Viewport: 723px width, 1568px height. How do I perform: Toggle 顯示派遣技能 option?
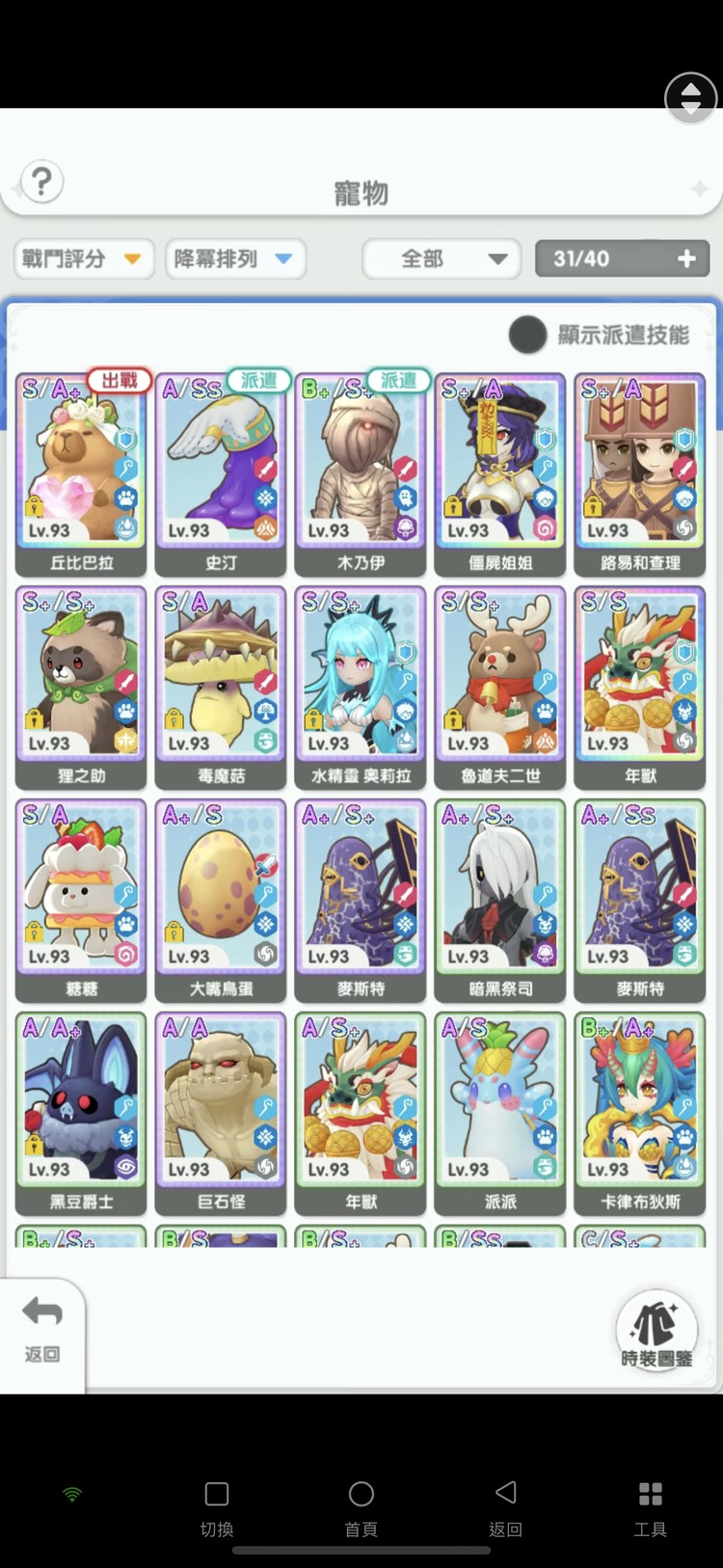tap(527, 335)
